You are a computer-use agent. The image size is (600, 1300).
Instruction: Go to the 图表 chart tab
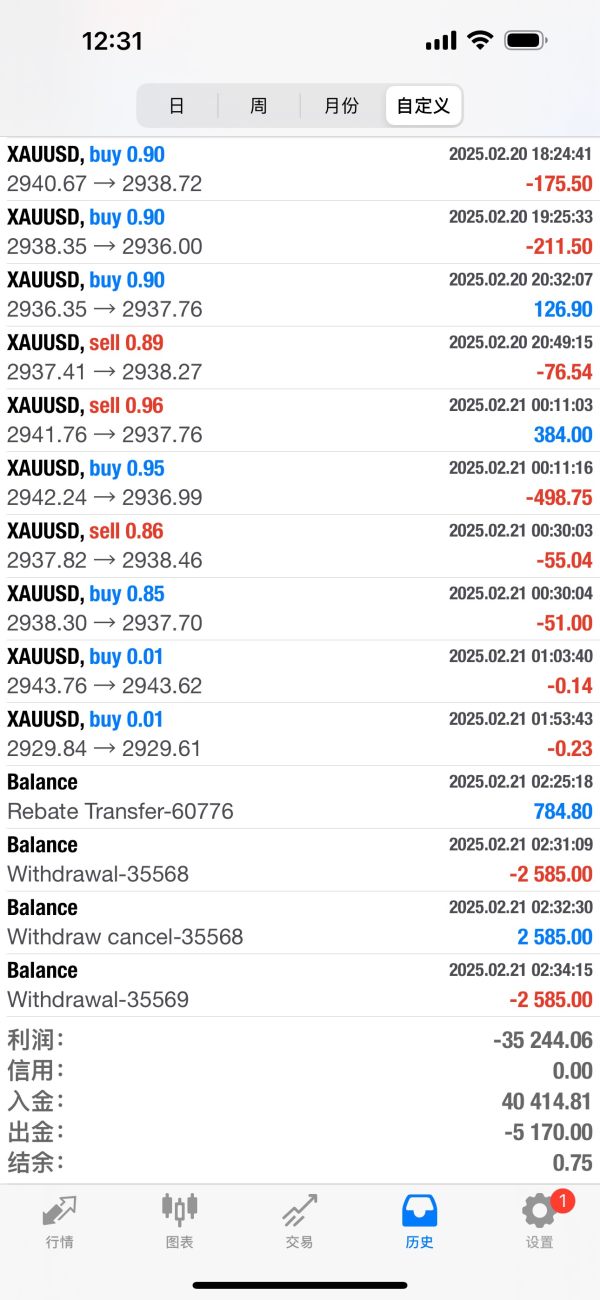tap(180, 1221)
